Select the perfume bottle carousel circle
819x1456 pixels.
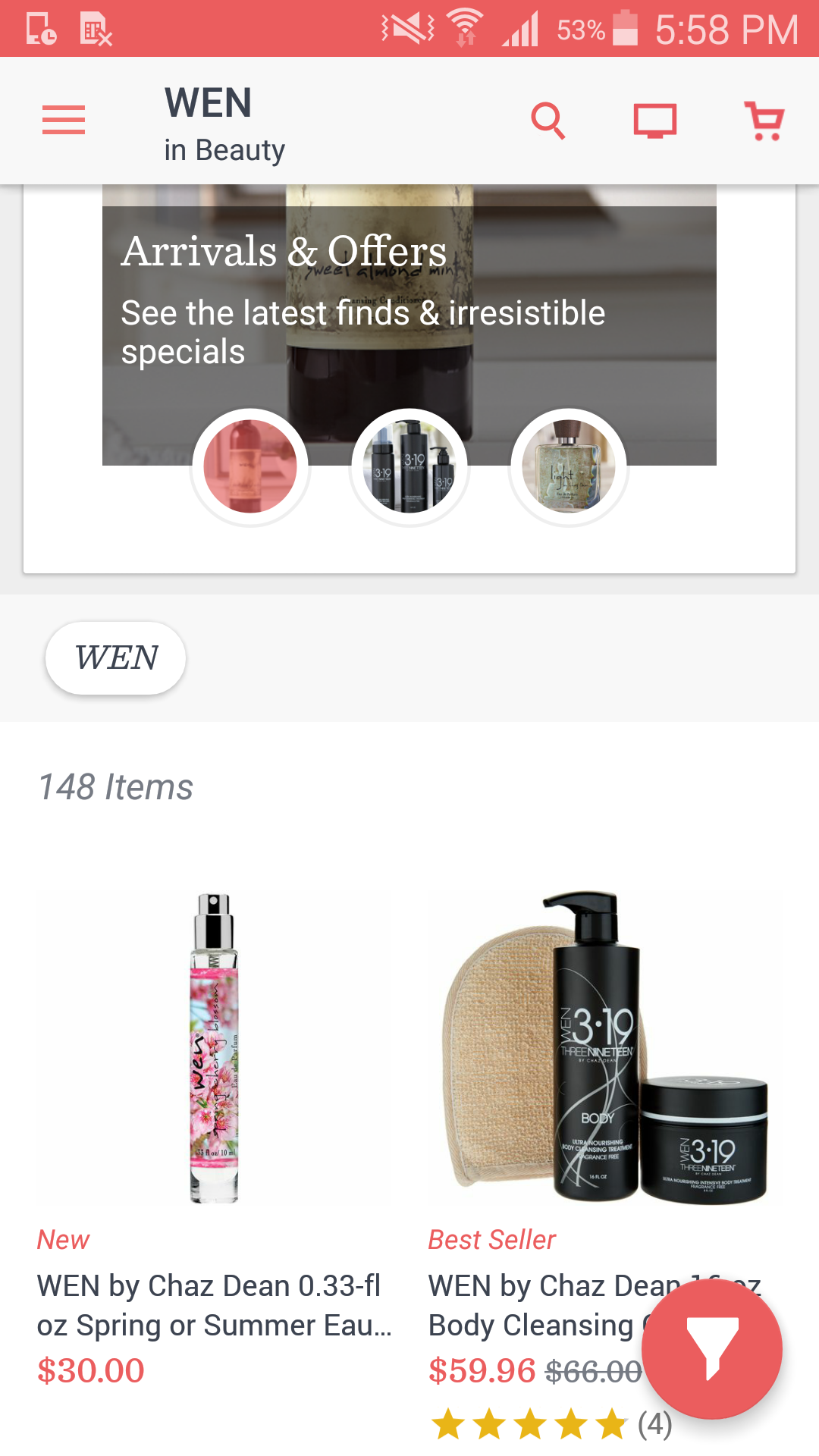(x=569, y=469)
